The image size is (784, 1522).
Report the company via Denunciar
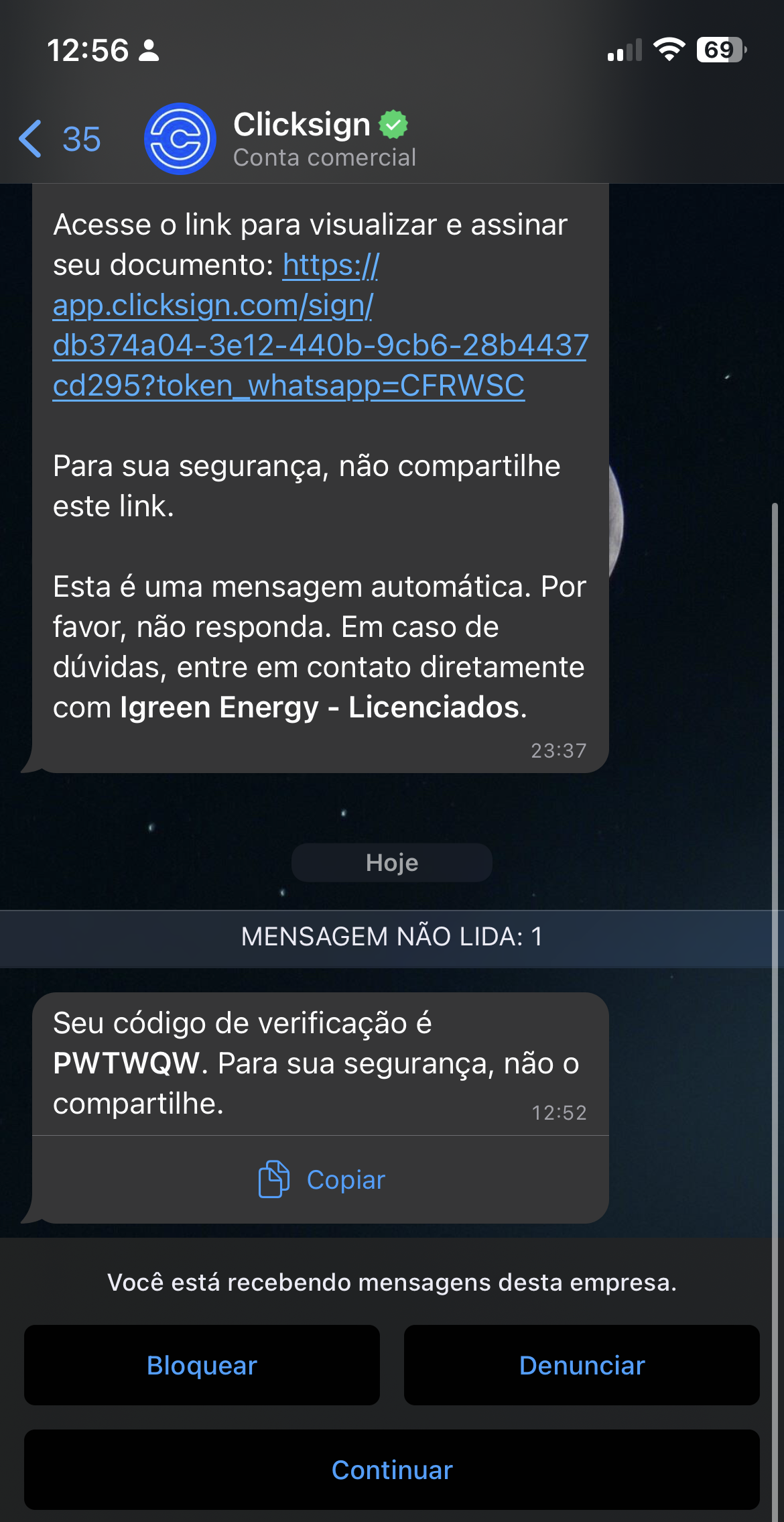point(582,1365)
